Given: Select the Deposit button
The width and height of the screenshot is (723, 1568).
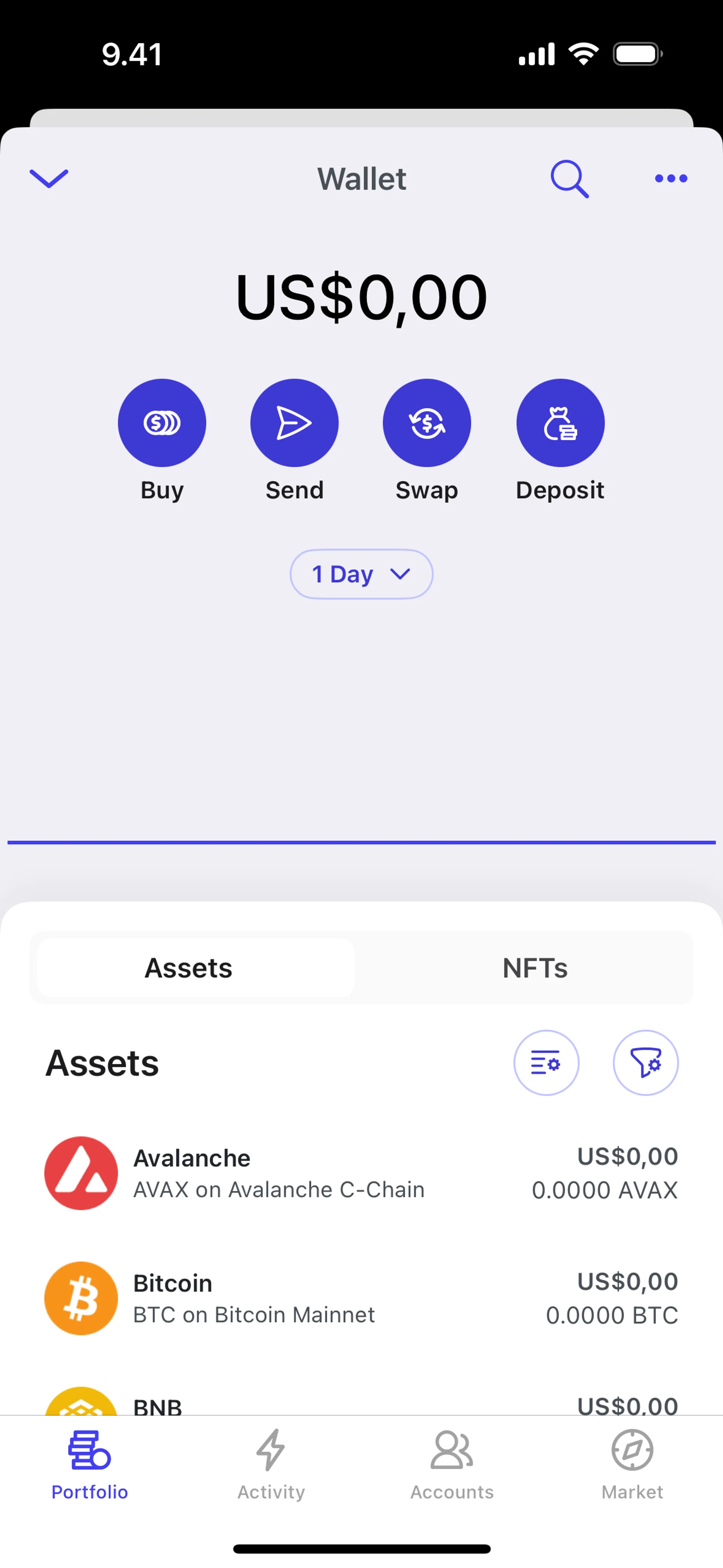Looking at the screenshot, I should 560,423.
